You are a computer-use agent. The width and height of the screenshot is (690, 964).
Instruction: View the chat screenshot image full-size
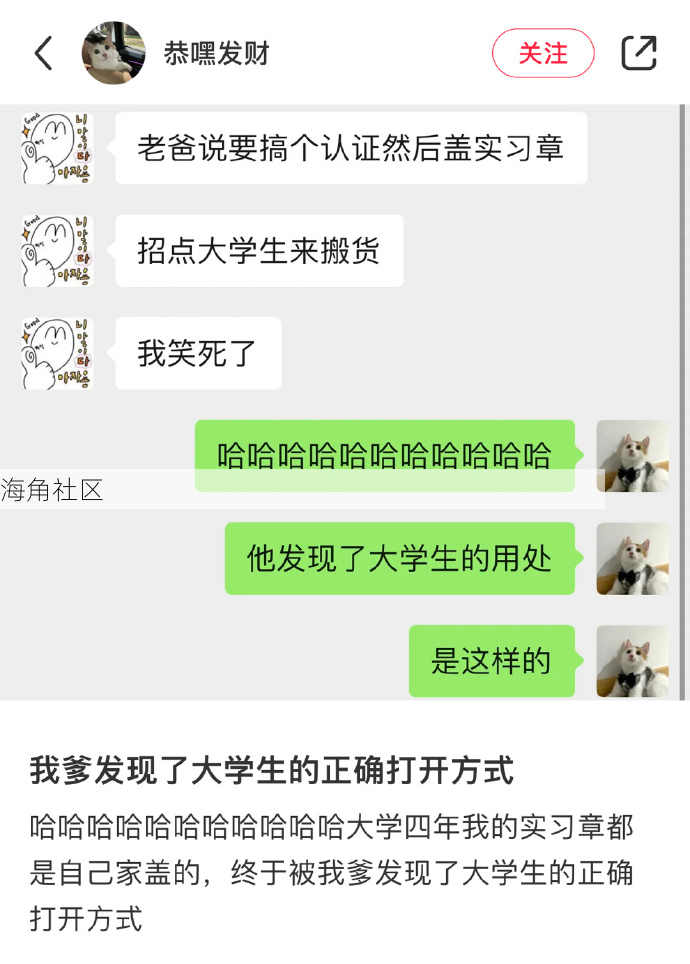(x=345, y=400)
